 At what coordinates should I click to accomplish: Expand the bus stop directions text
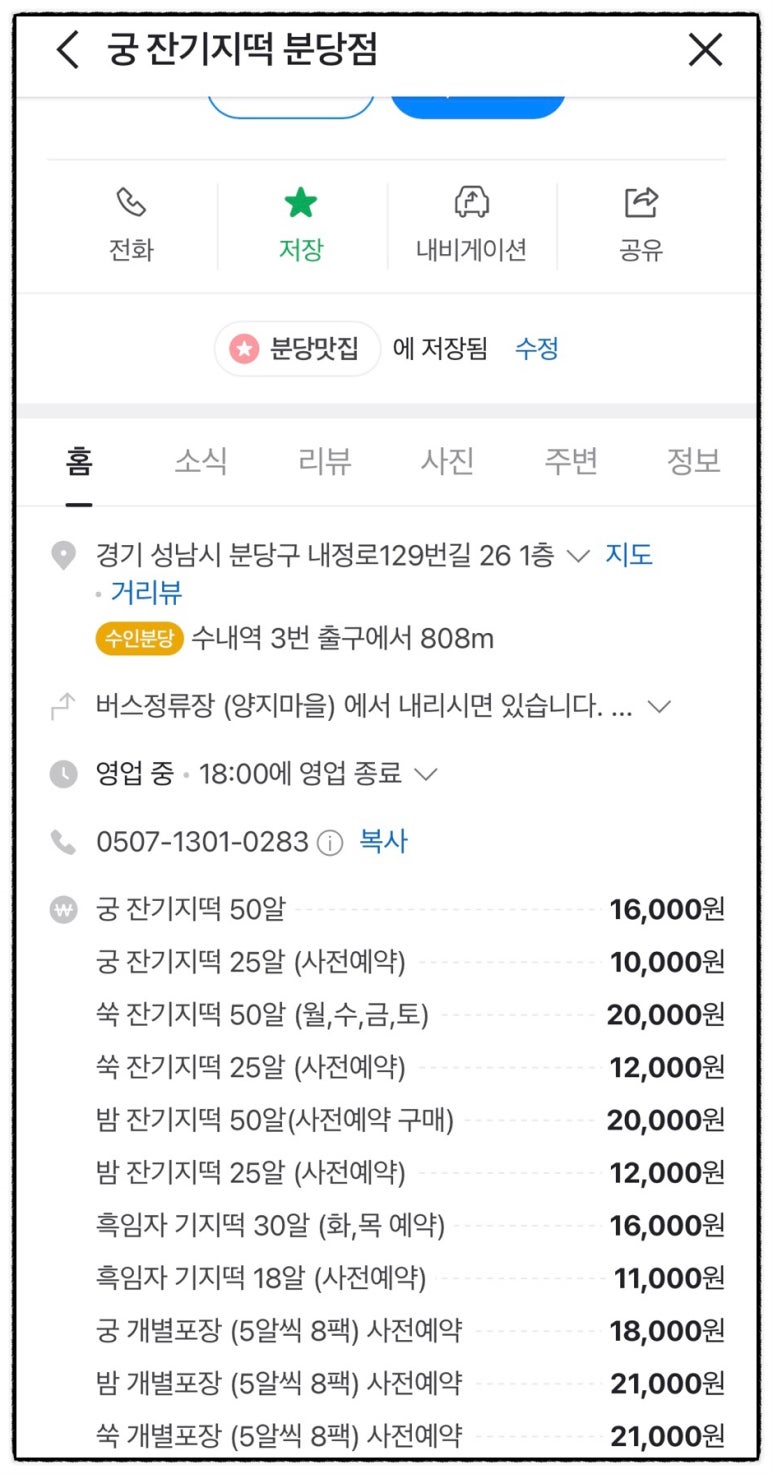pos(658,707)
